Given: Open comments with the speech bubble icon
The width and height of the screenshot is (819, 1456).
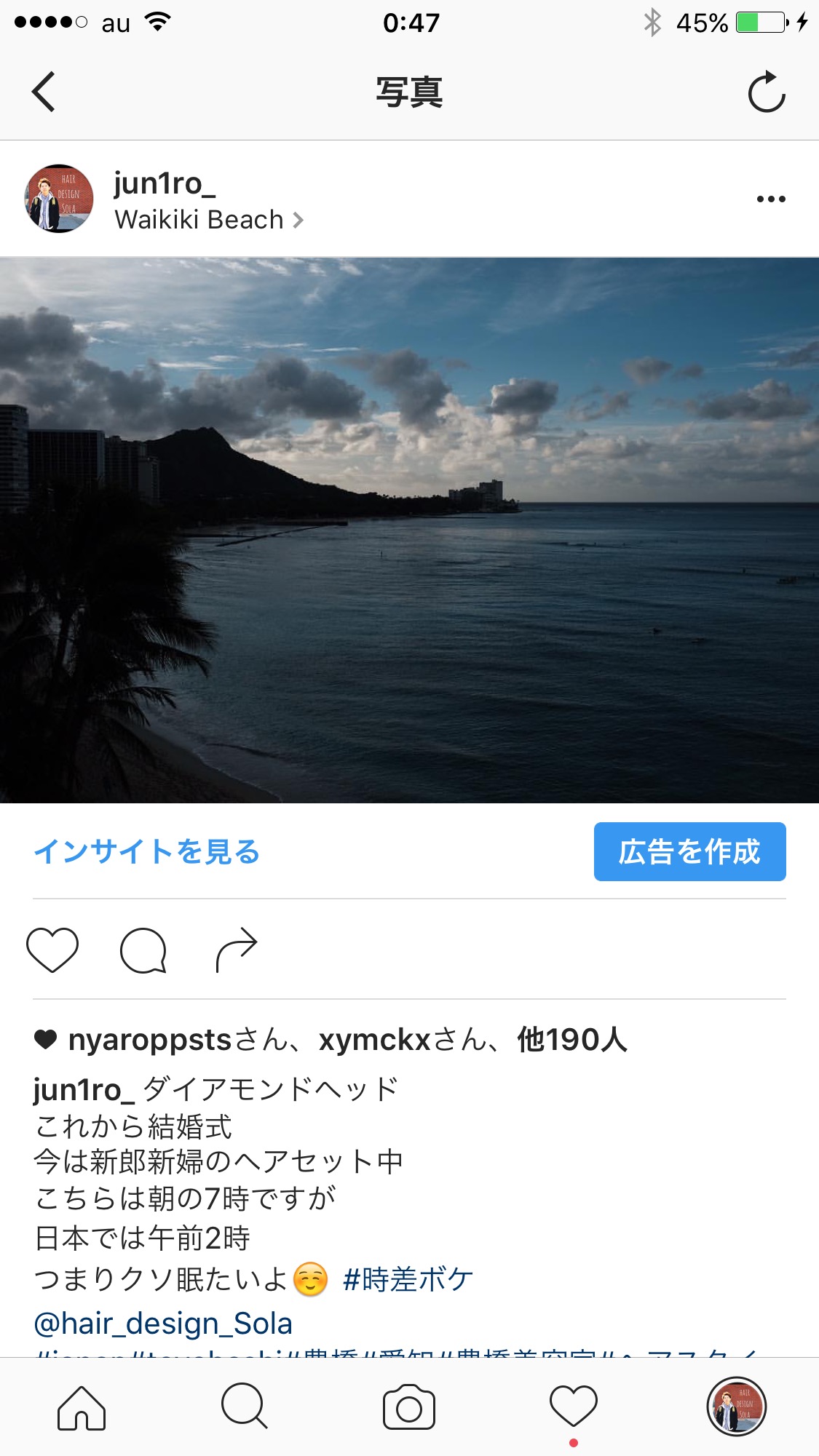Looking at the screenshot, I should (143, 950).
